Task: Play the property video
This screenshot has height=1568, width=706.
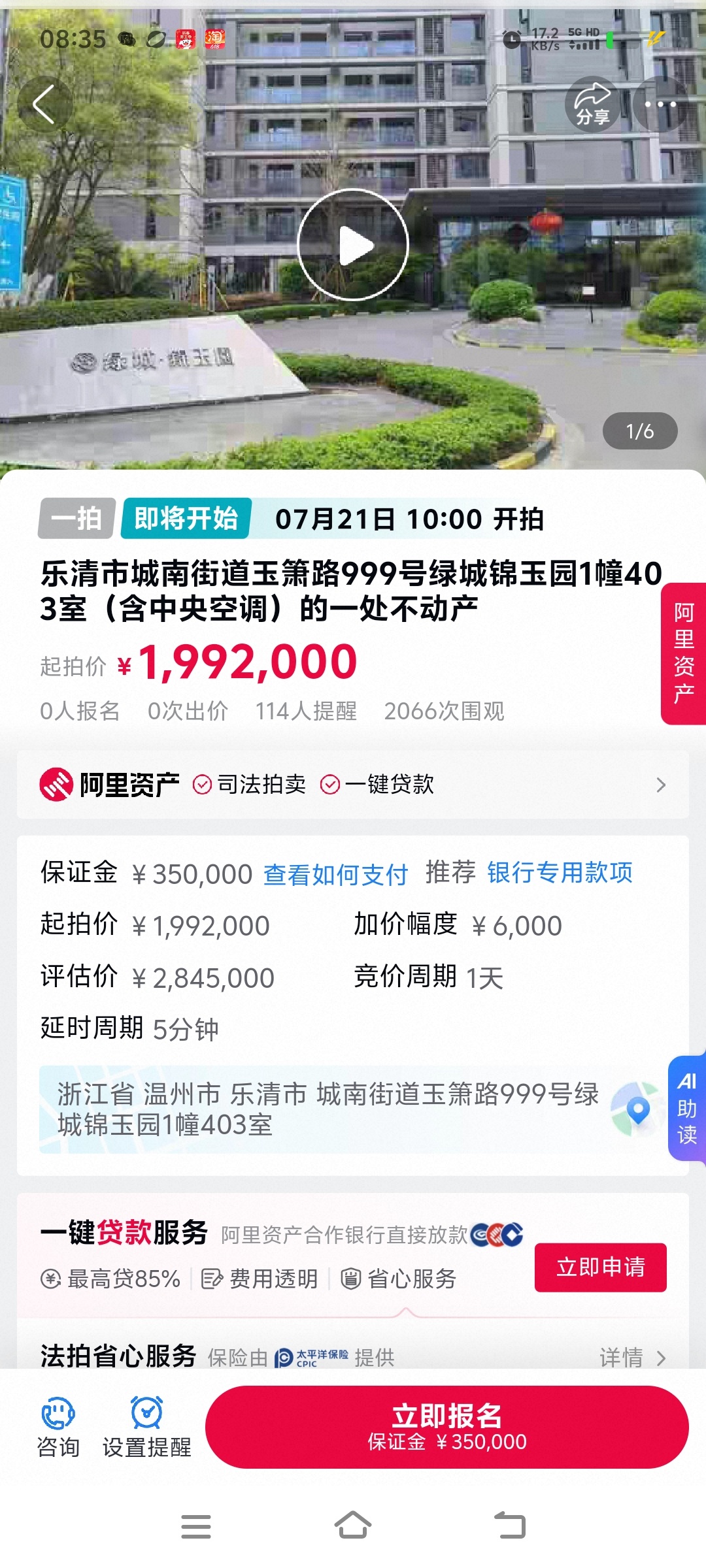Action: click(353, 245)
